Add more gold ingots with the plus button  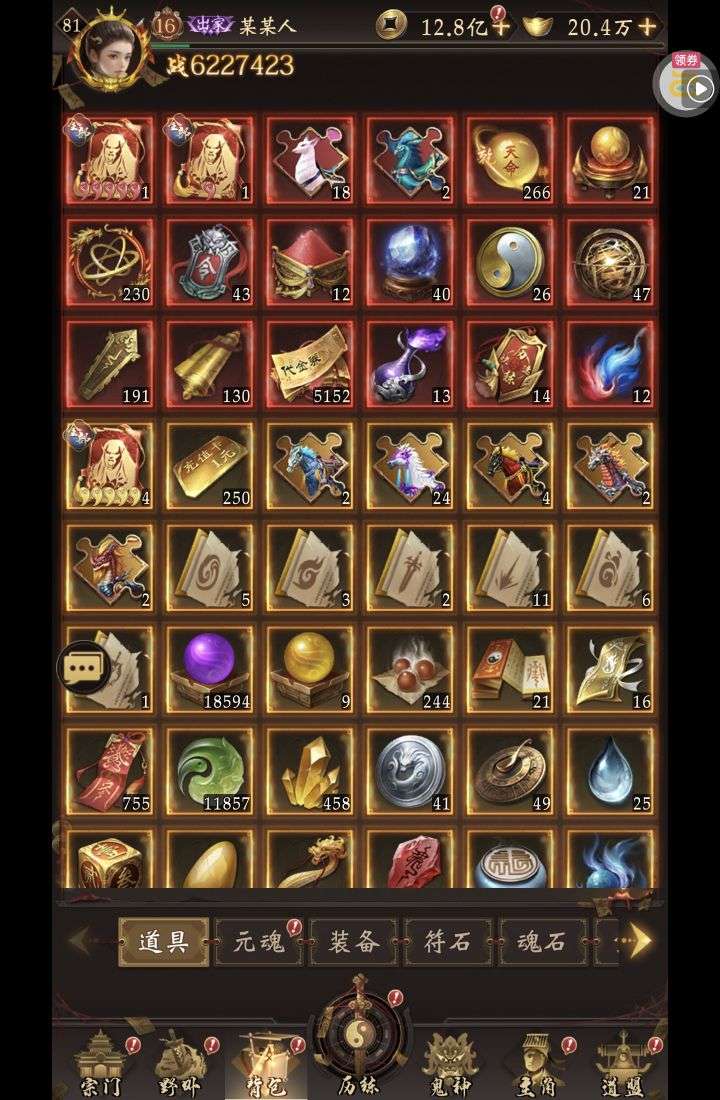(648, 27)
